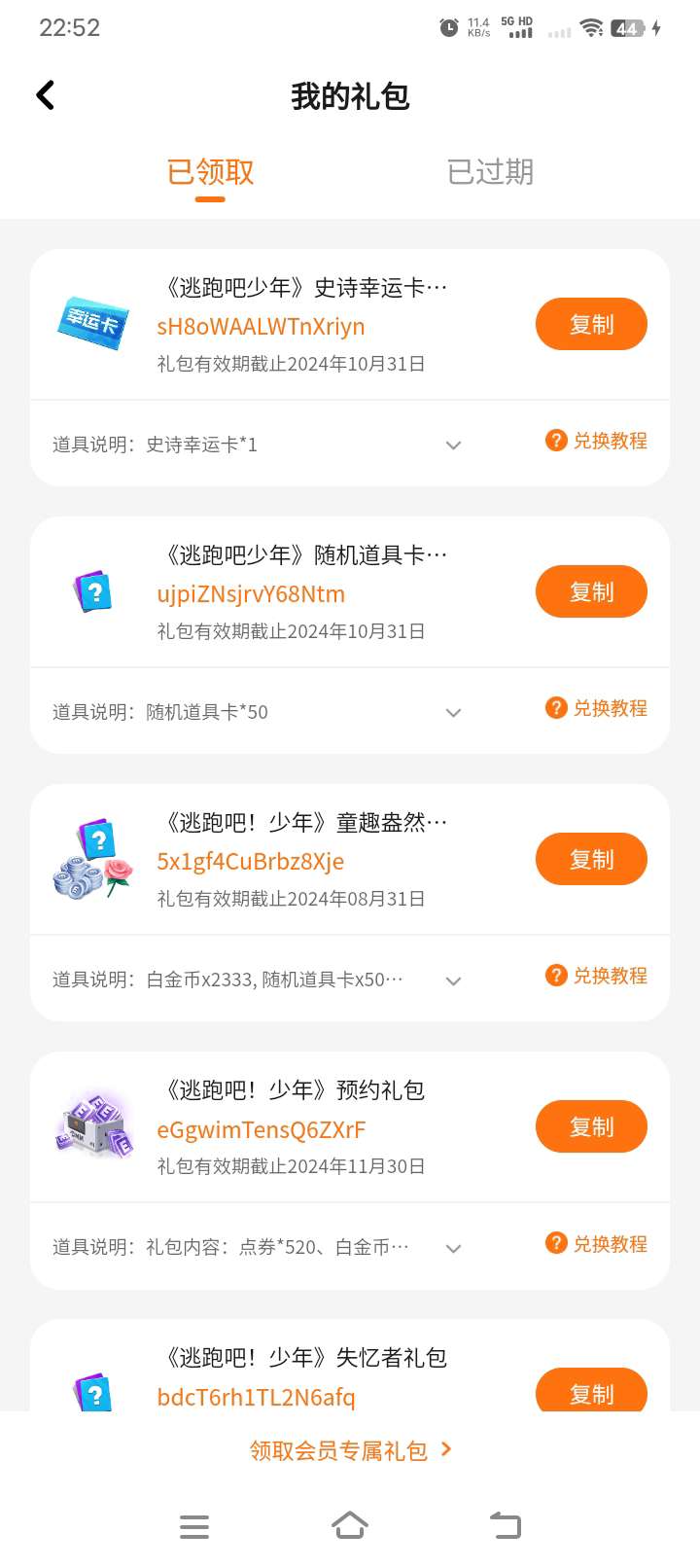Copy the 童趣盎然 gift code
This screenshot has width=700, height=1568.
[591, 859]
